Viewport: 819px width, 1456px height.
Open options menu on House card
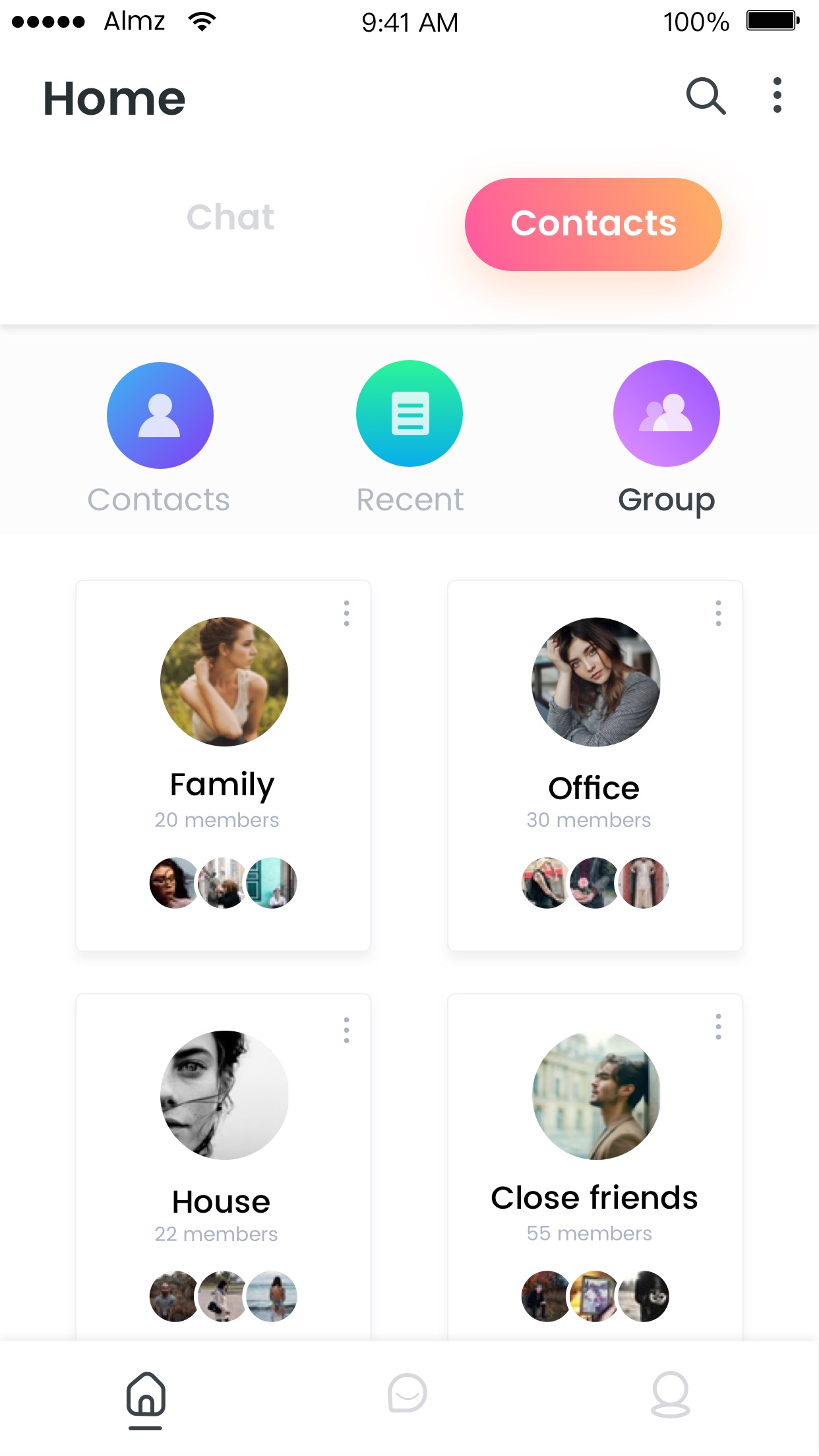tap(346, 1030)
